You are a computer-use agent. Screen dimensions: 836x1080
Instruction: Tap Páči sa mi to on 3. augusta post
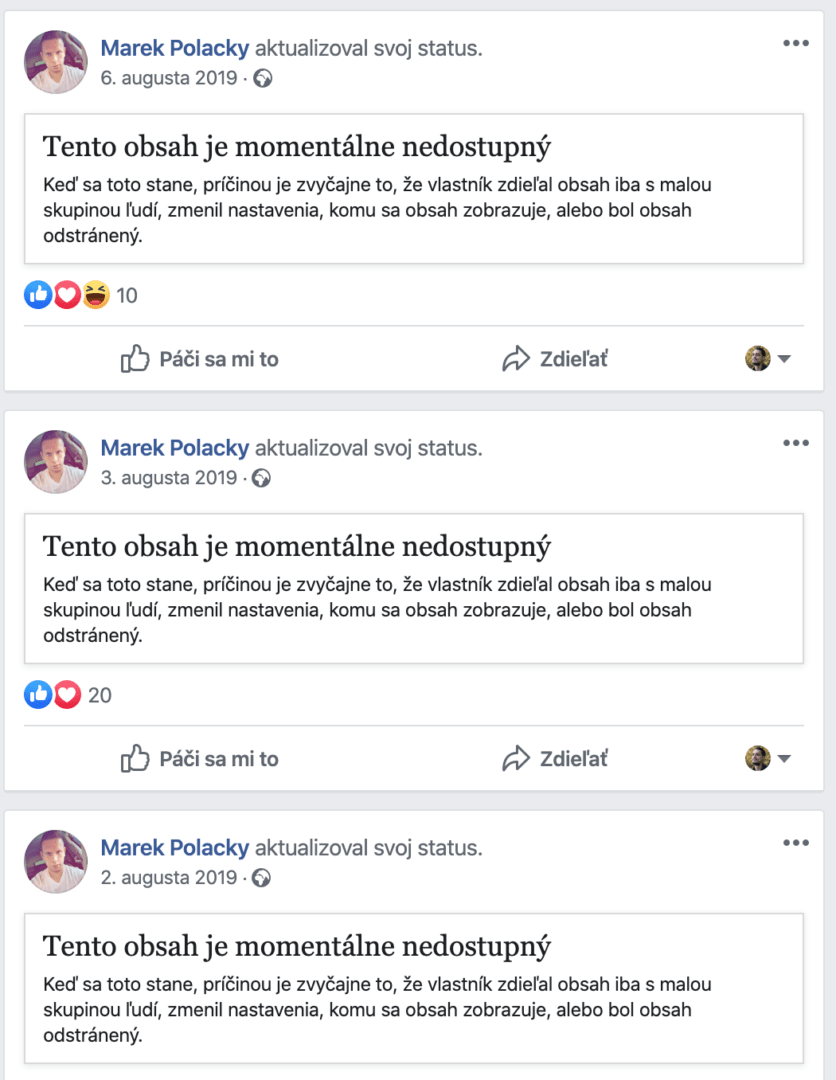[200, 759]
